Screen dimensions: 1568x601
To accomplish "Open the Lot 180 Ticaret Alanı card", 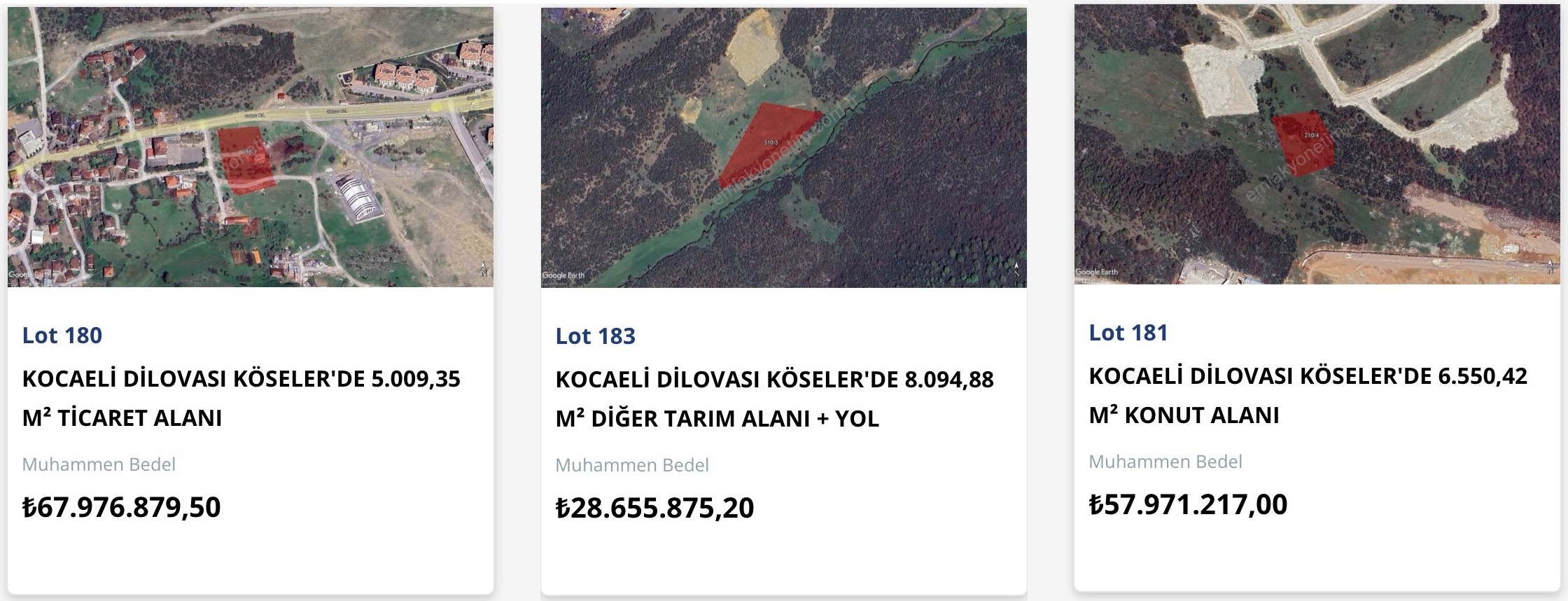I will coord(241,397).
